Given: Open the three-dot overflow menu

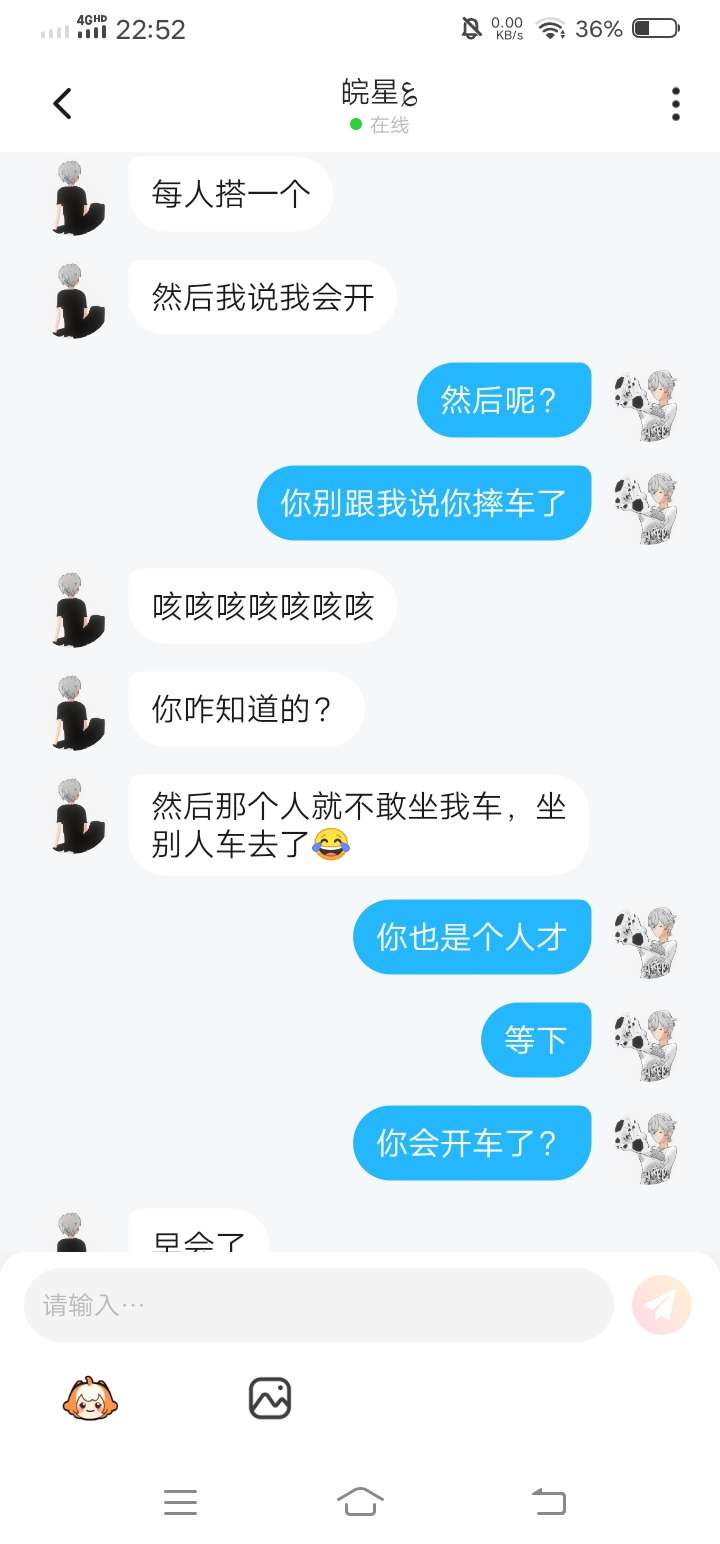Looking at the screenshot, I should click(676, 104).
